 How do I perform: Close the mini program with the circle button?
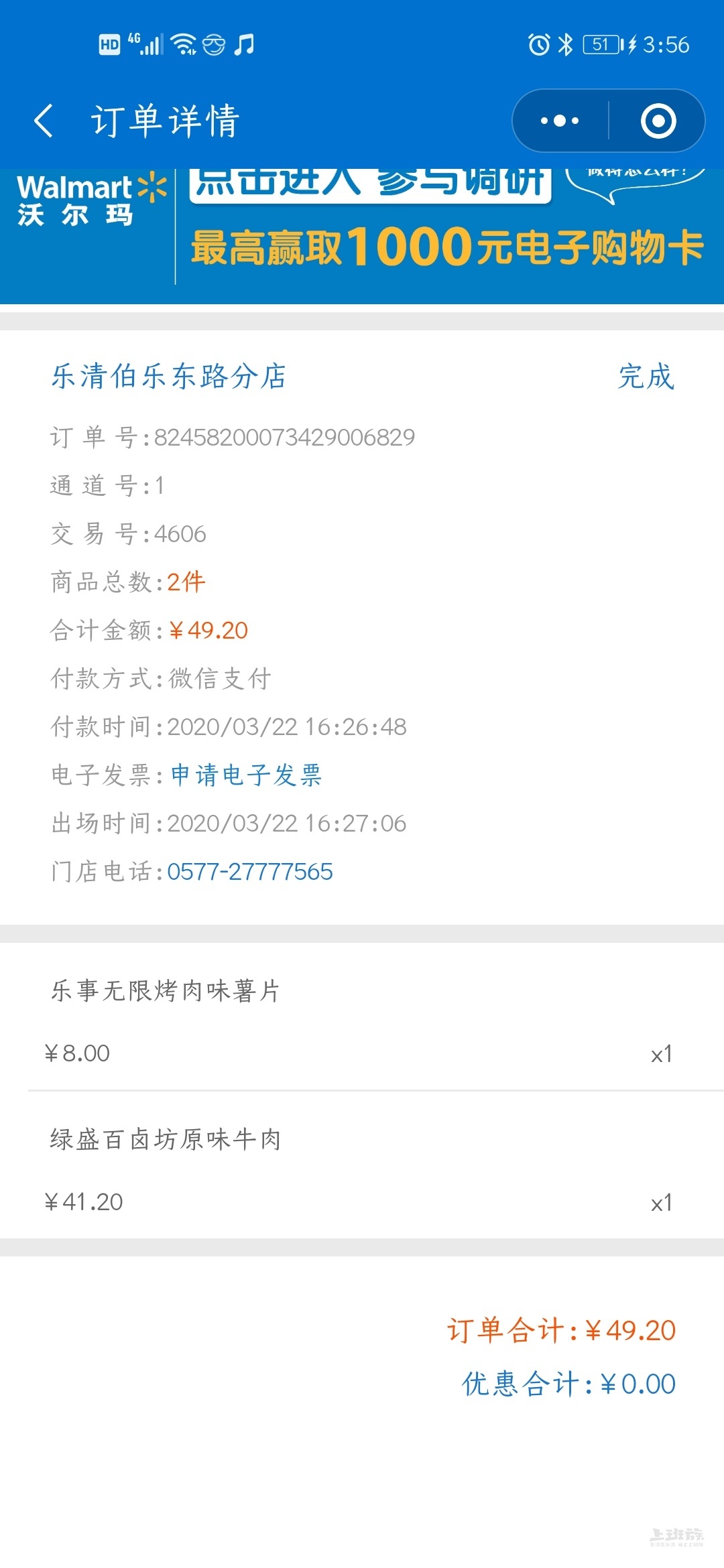click(x=658, y=121)
